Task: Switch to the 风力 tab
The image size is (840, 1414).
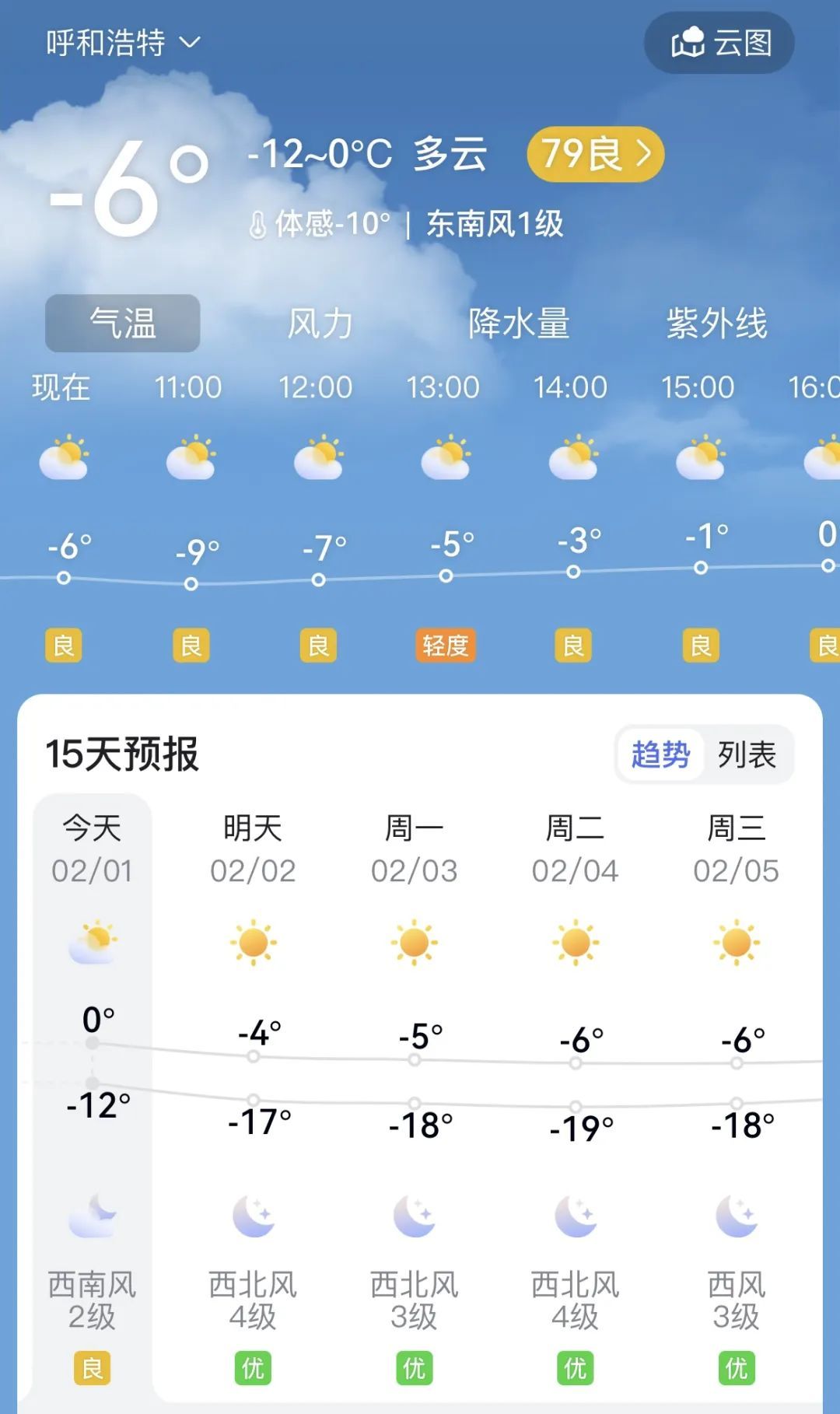Action: [320, 324]
